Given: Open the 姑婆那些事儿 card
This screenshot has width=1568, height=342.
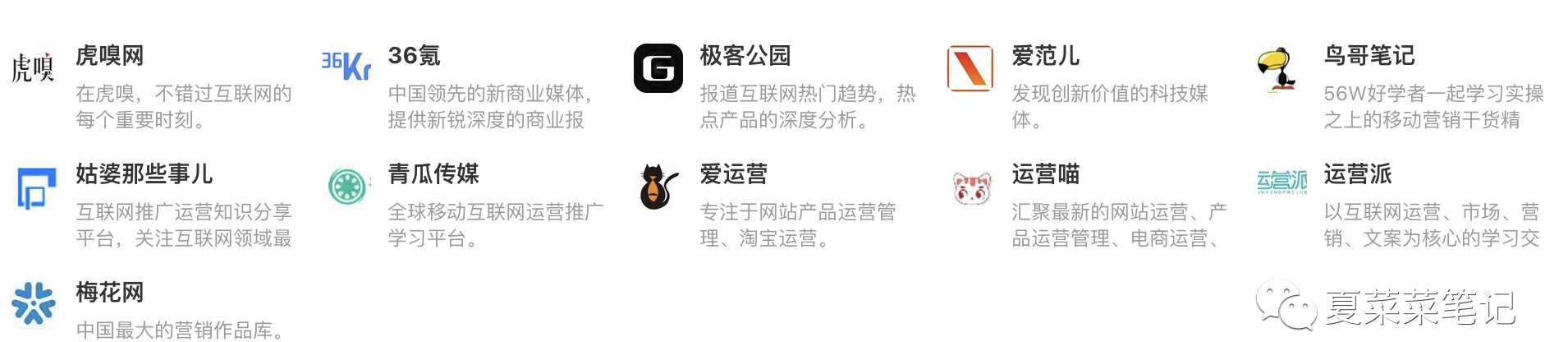Looking at the screenshot, I should click(144, 174).
